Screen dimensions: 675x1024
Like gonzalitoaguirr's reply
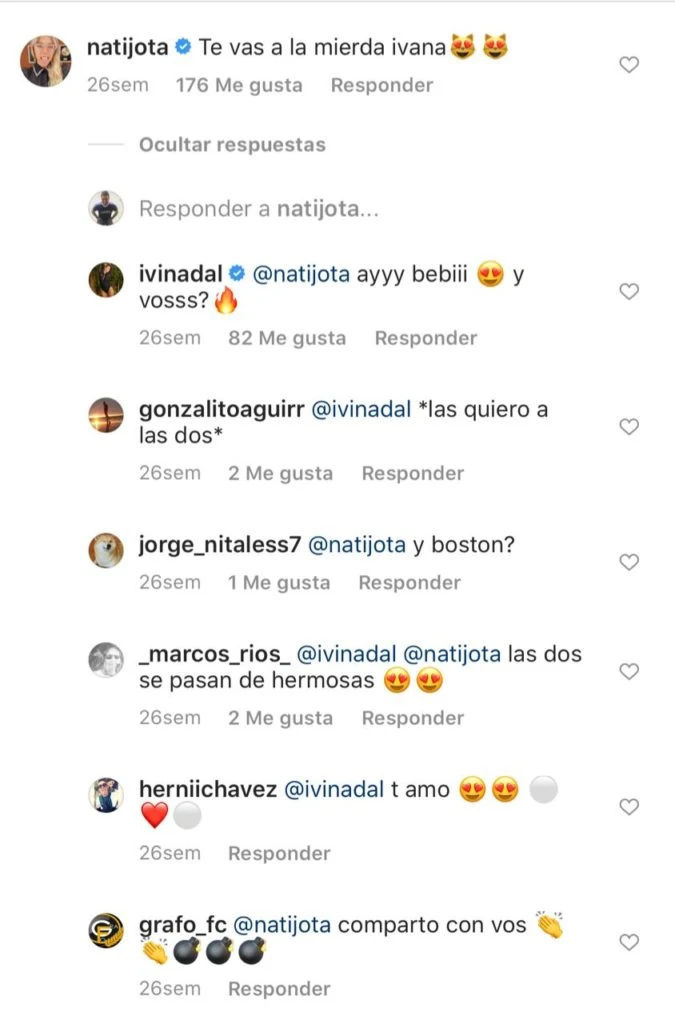[x=628, y=427]
